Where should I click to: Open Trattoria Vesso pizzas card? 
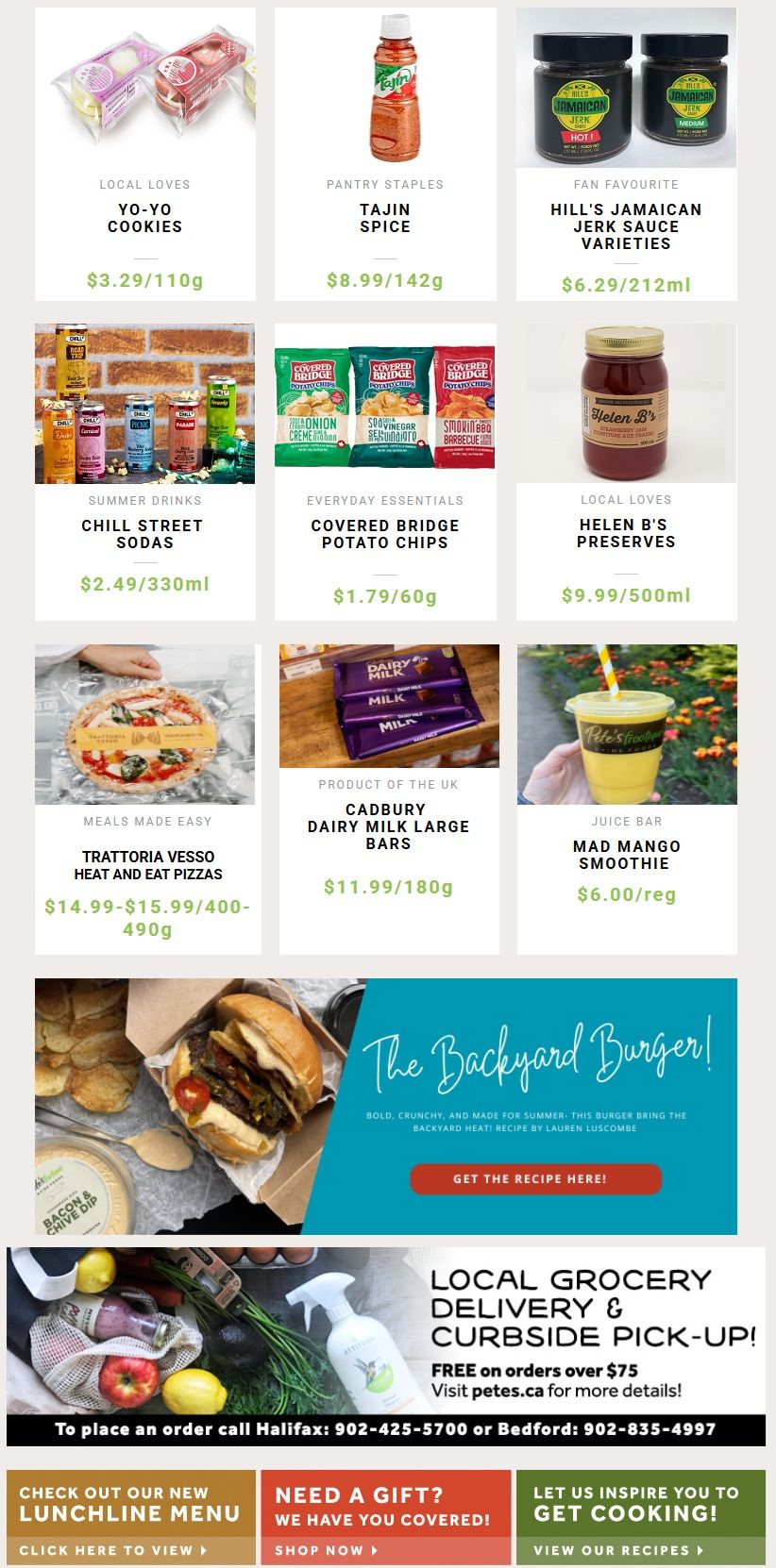[x=148, y=865]
